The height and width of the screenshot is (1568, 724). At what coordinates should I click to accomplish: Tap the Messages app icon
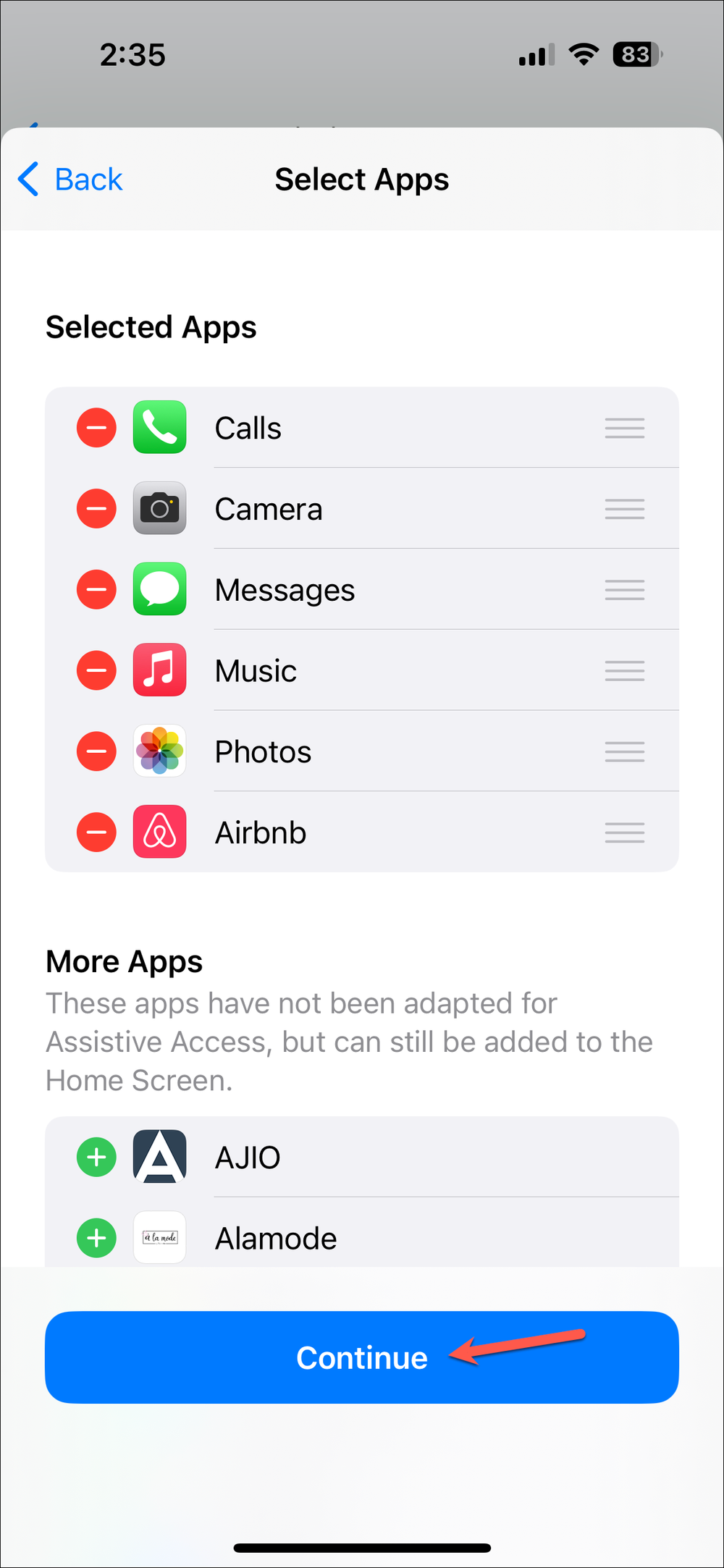159,589
